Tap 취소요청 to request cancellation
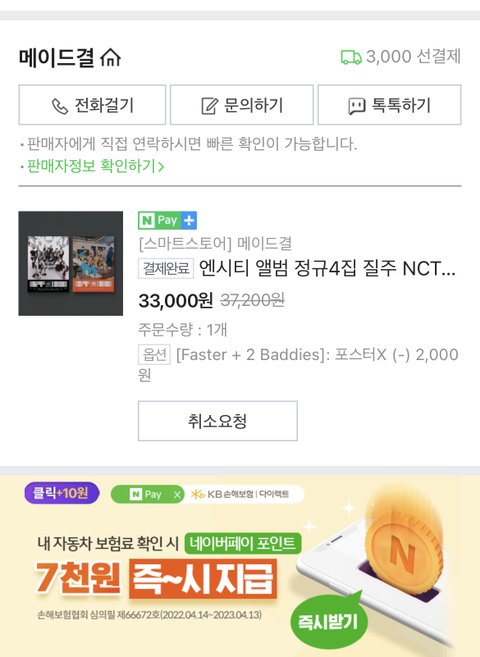The height and width of the screenshot is (657, 480). 218,421
